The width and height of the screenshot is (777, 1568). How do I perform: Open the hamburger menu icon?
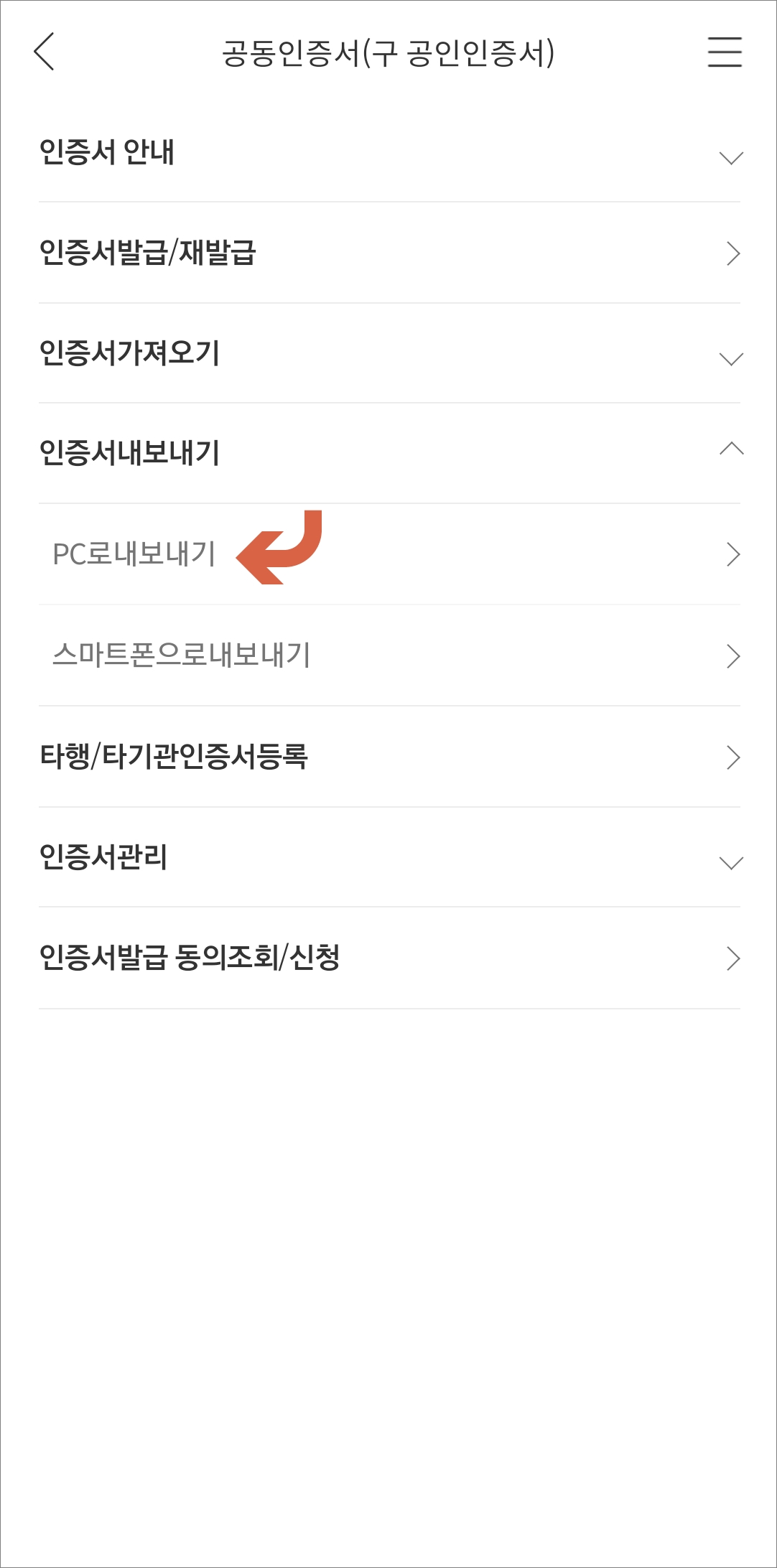(x=725, y=52)
